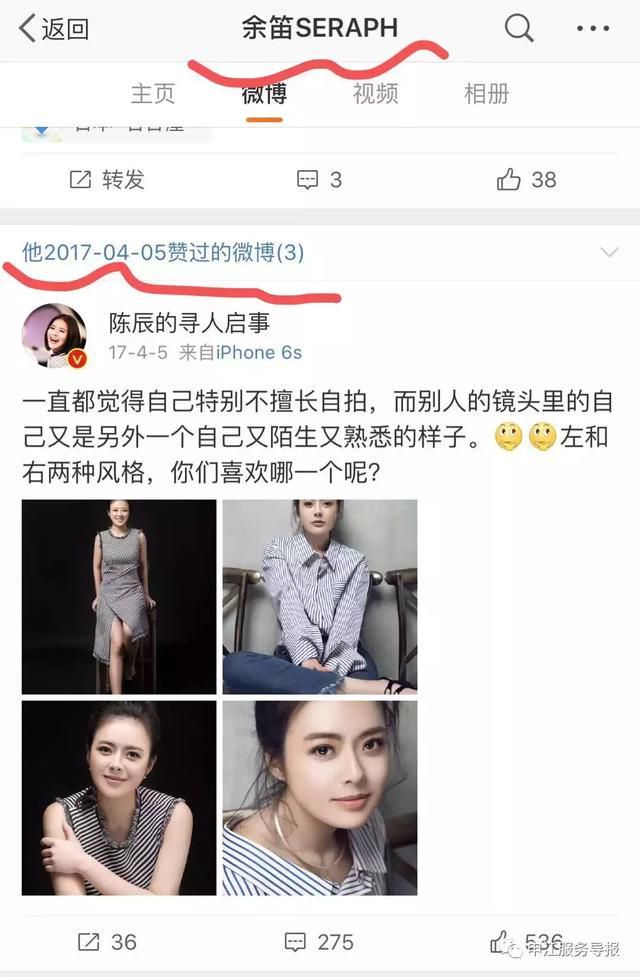Open the 275 comments on 陈辰's post
640x977 pixels.
(319, 942)
